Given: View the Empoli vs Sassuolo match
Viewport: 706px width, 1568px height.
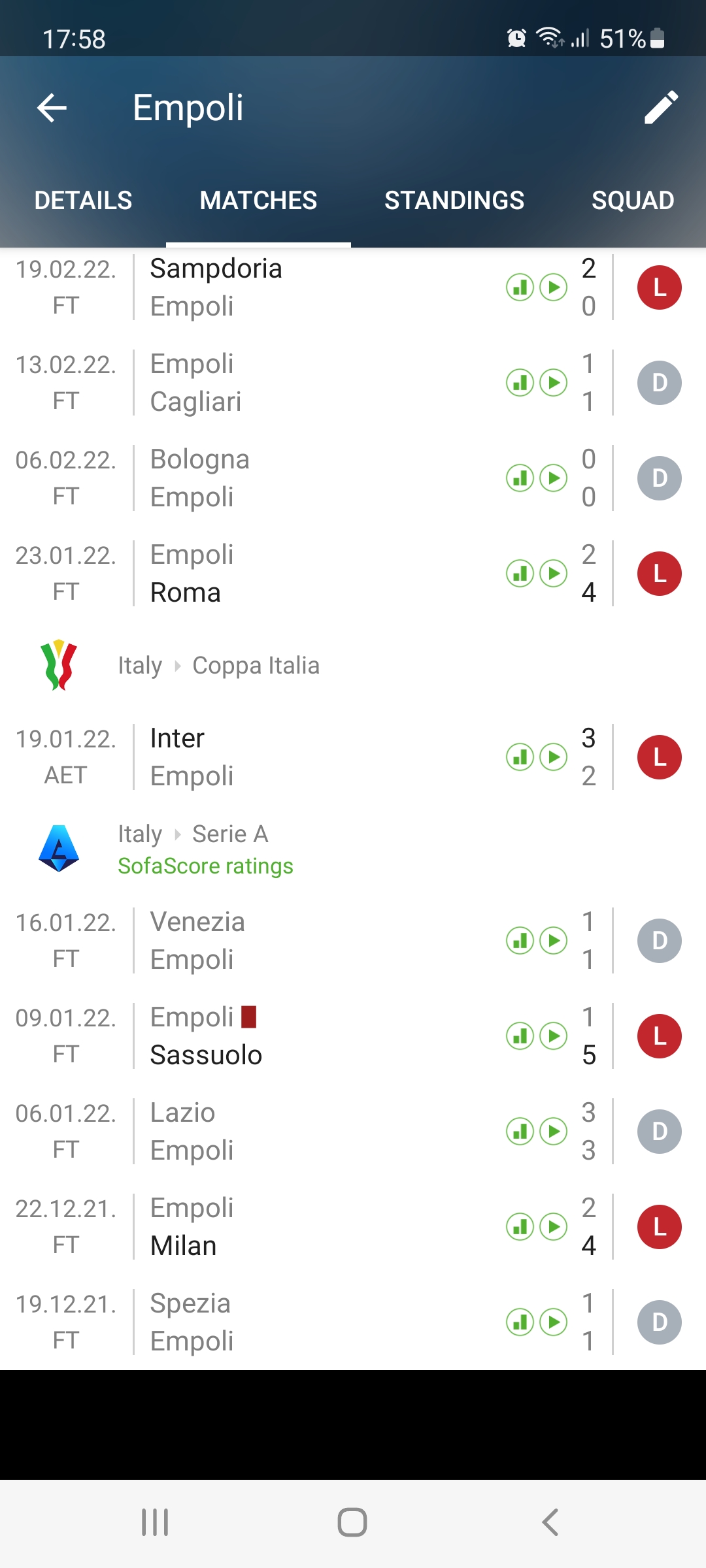Looking at the screenshot, I should [x=353, y=1036].
